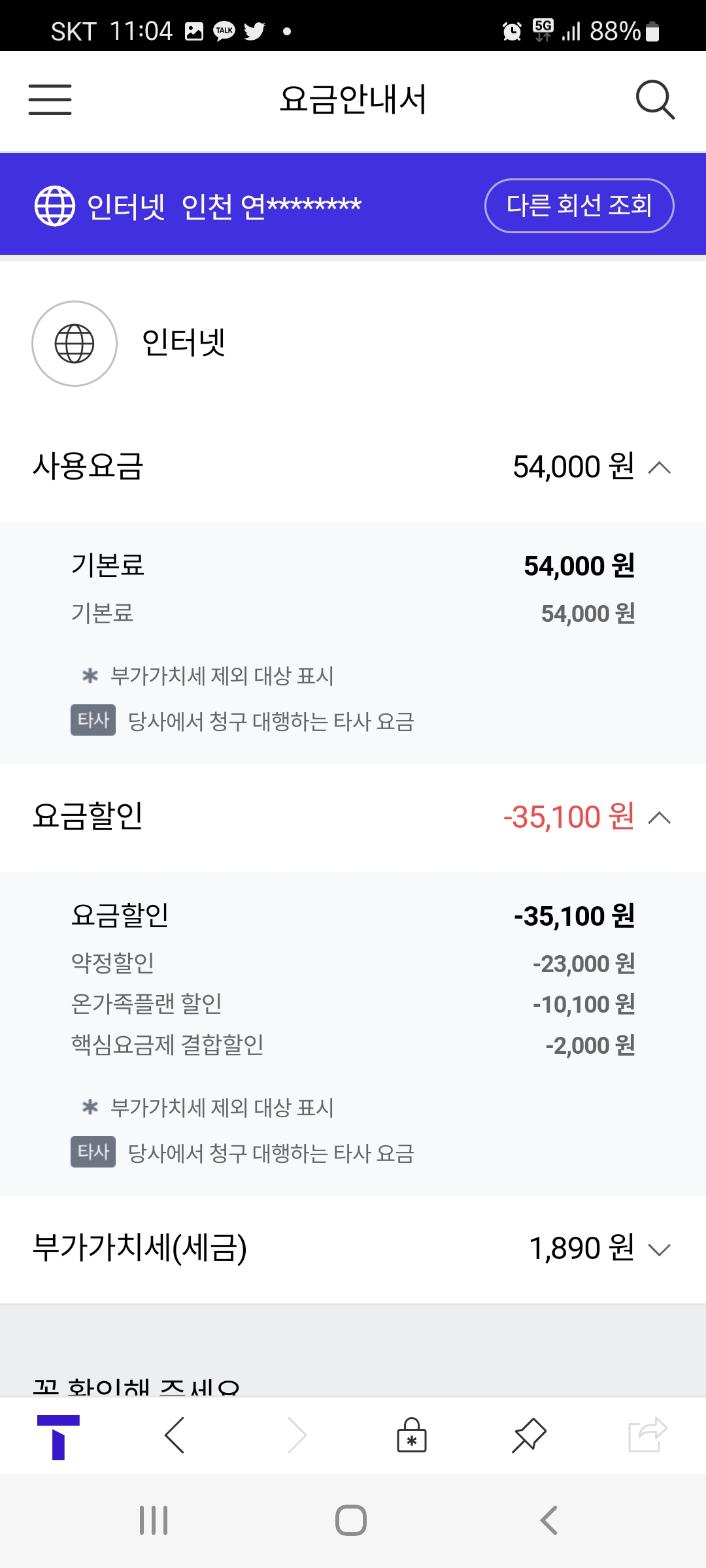Go to T home logo
706x1568 pixels.
point(58,1437)
